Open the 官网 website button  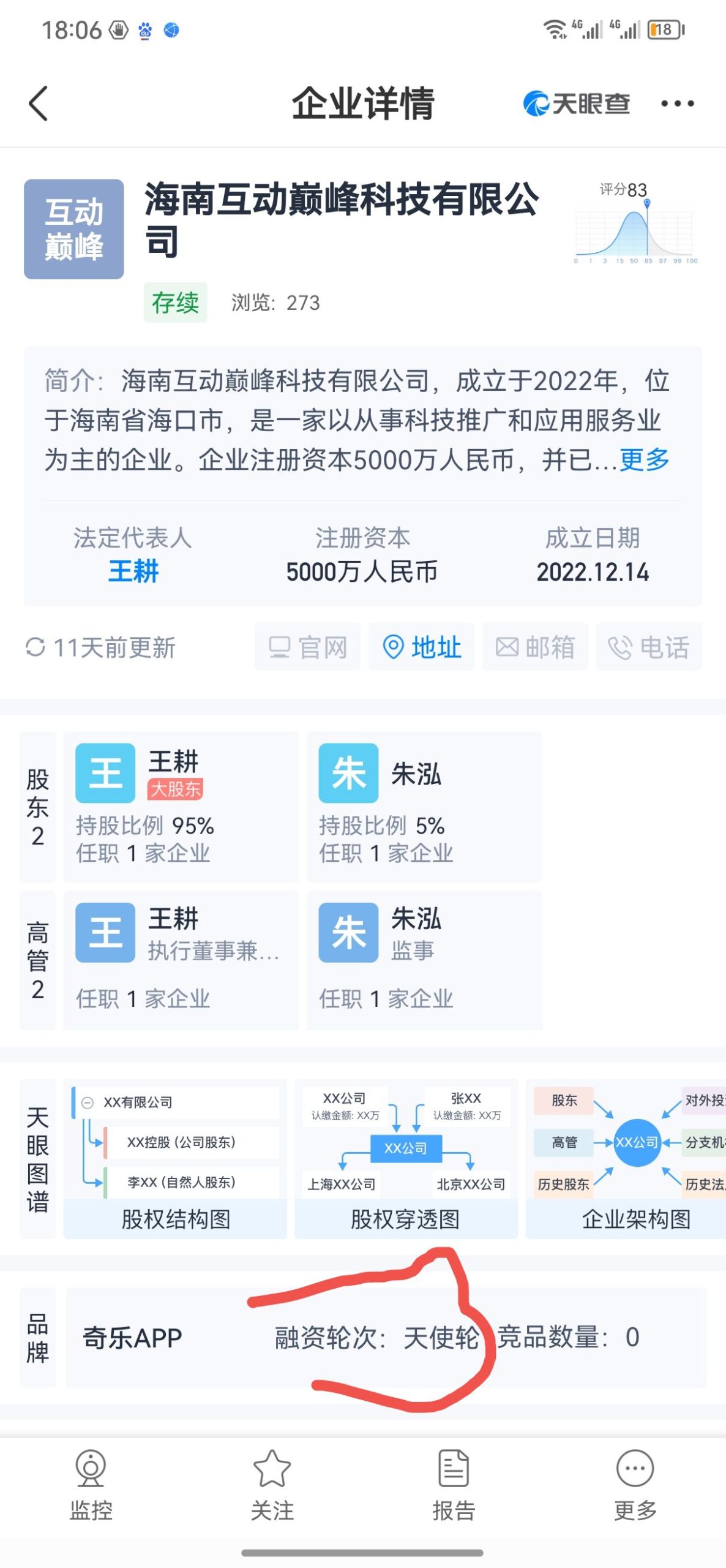coord(308,647)
